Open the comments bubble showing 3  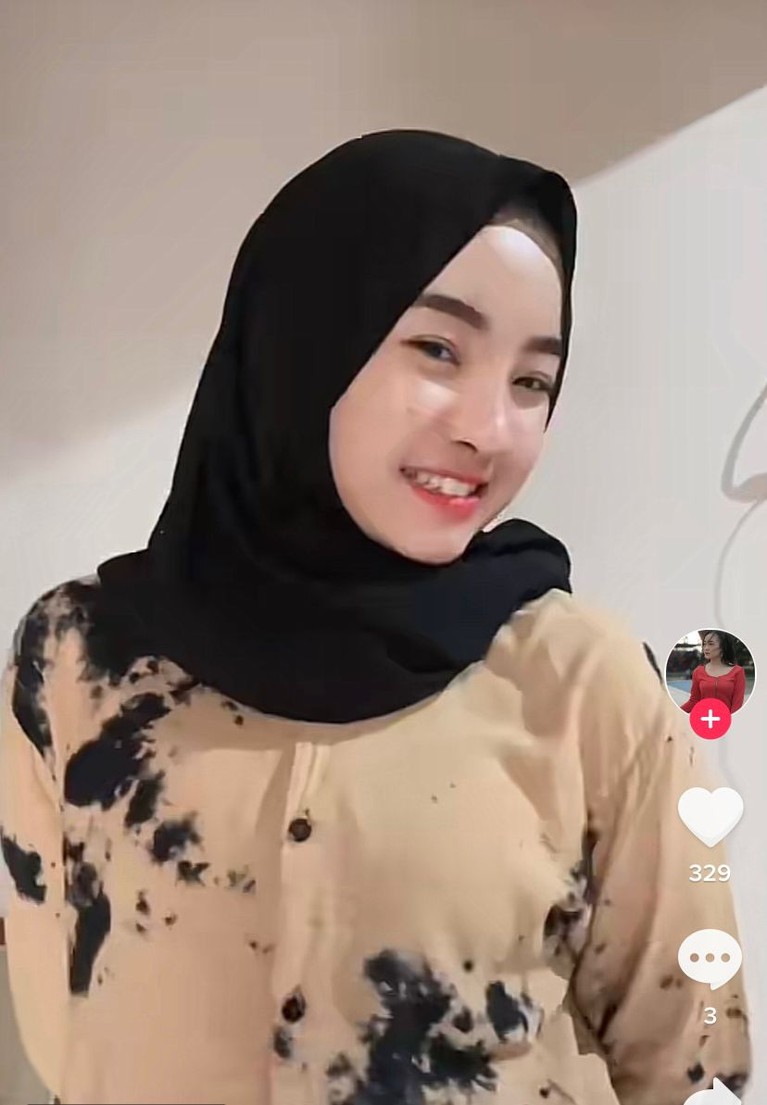click(710, 958)
